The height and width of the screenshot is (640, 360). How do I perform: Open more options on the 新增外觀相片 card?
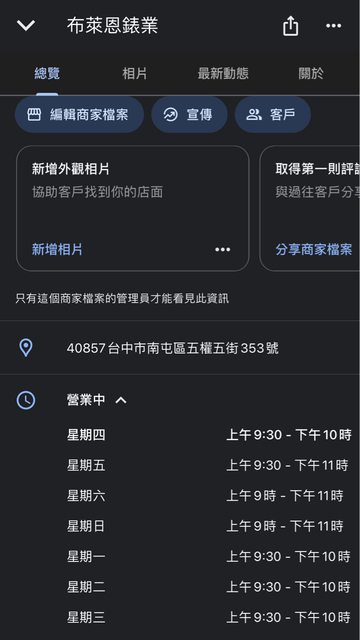click(222, 249)
